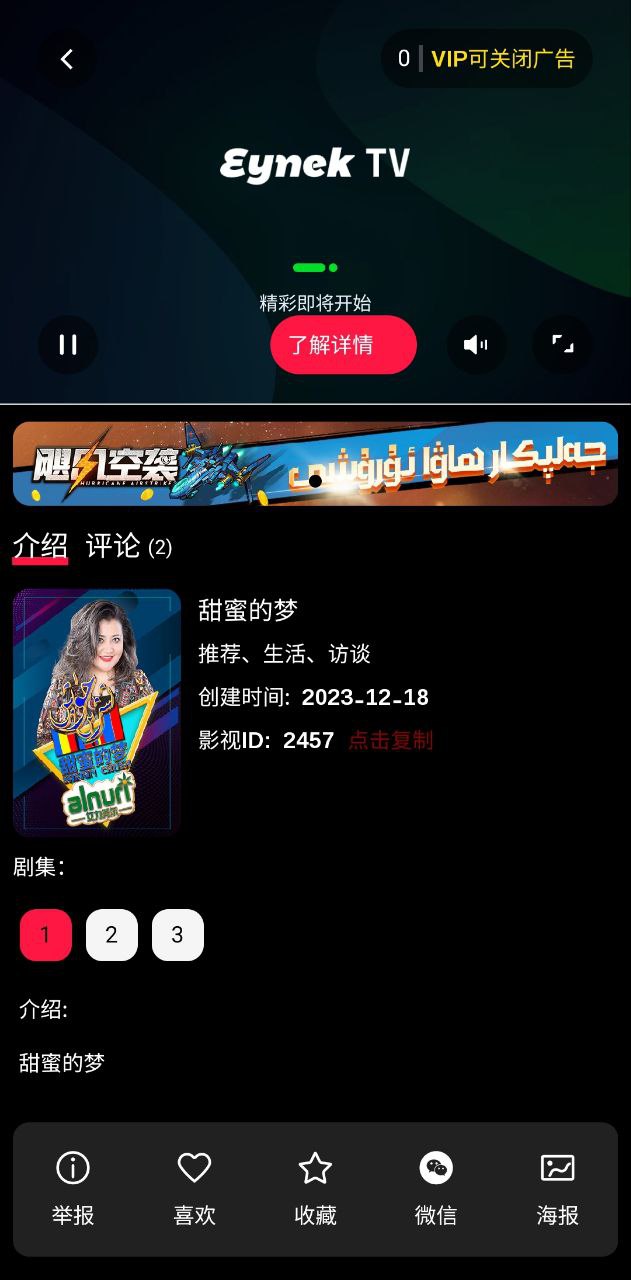Go back using the top-left arrow
631x1280 pixels.
coord(67,60)
